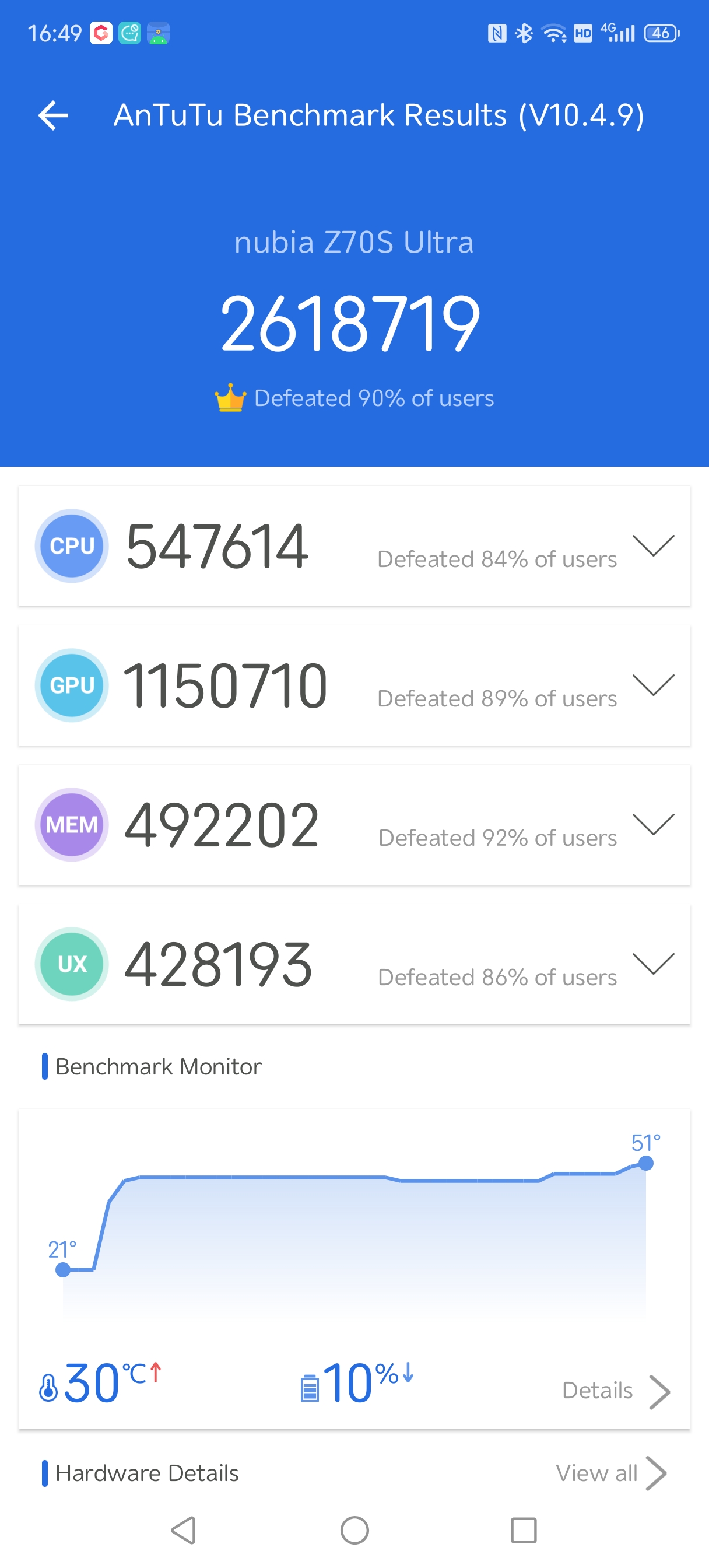Expand the UX score breakdown
The height and width of the screenshot is (1568, 709).
coord(653,964)
